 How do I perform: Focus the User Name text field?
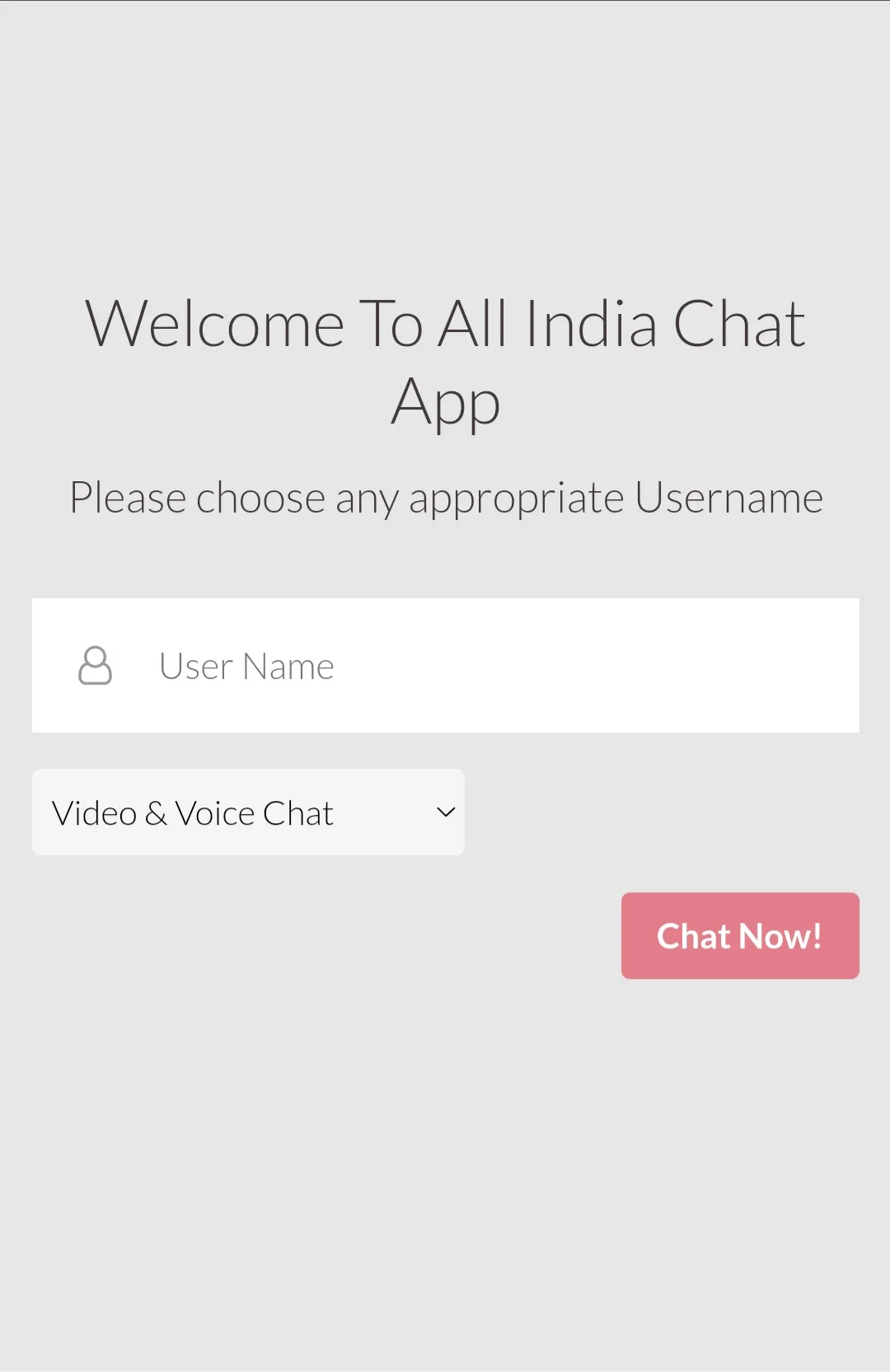[x=445, y=665]
